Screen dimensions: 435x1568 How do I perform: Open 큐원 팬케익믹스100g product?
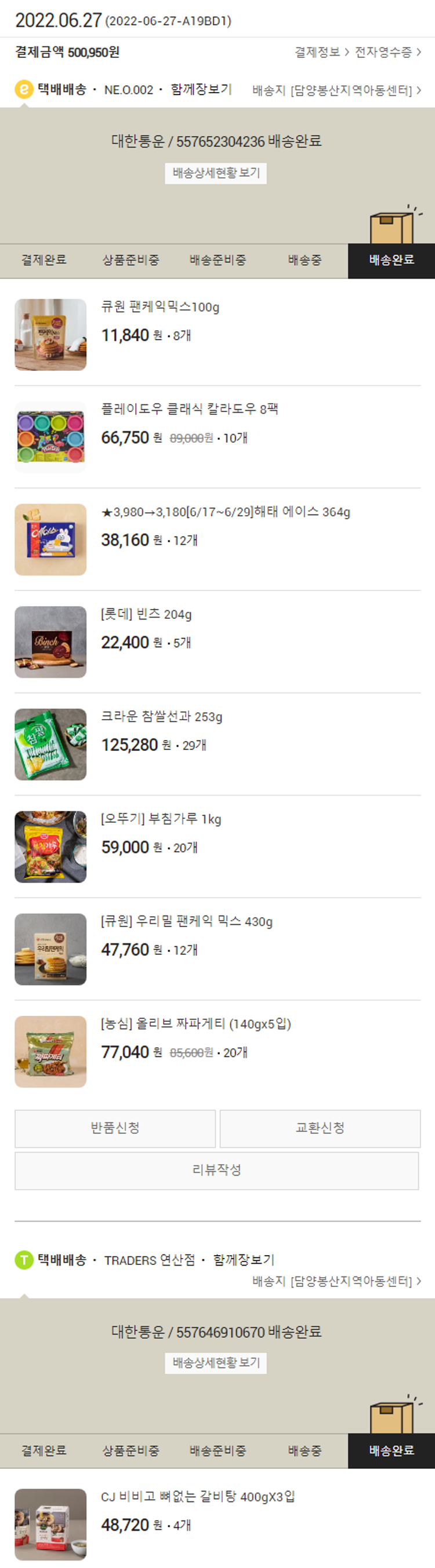point(159,307)
